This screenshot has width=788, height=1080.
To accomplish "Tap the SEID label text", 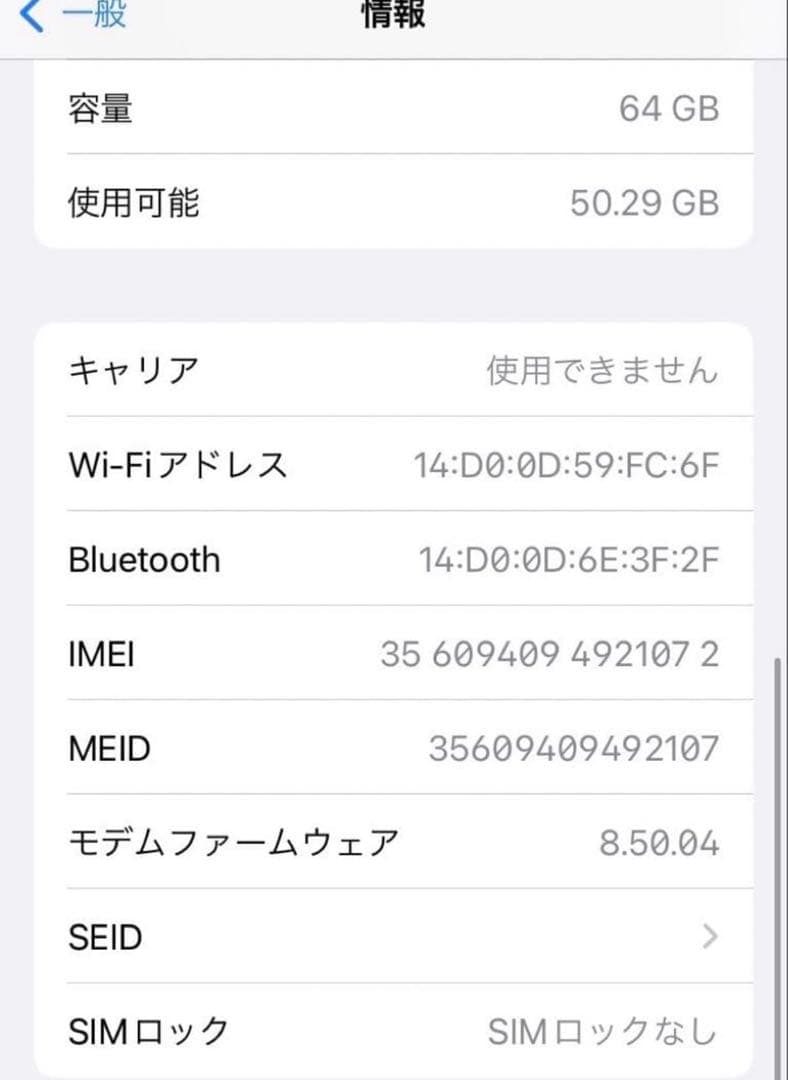I will [x=103, y=937].
